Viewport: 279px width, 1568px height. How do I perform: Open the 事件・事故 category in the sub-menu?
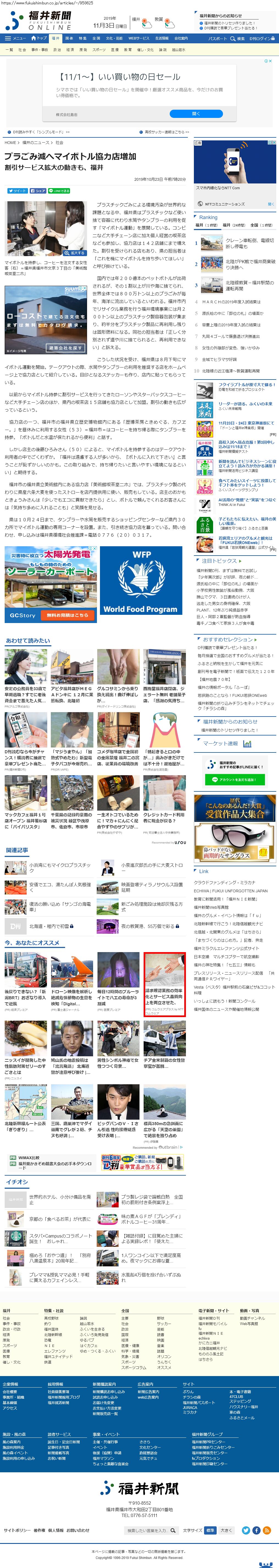[x=40, y=50]
